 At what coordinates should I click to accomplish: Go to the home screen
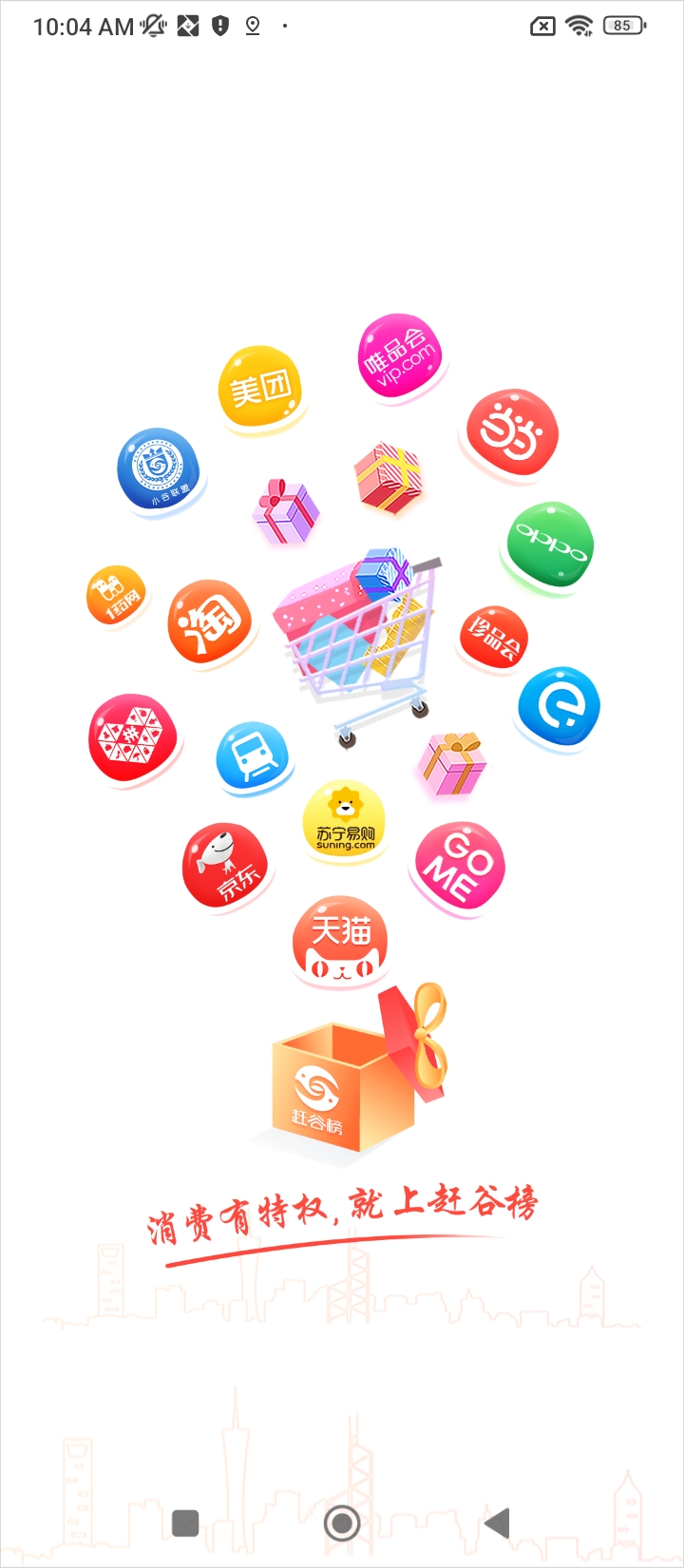point(342,1523)
